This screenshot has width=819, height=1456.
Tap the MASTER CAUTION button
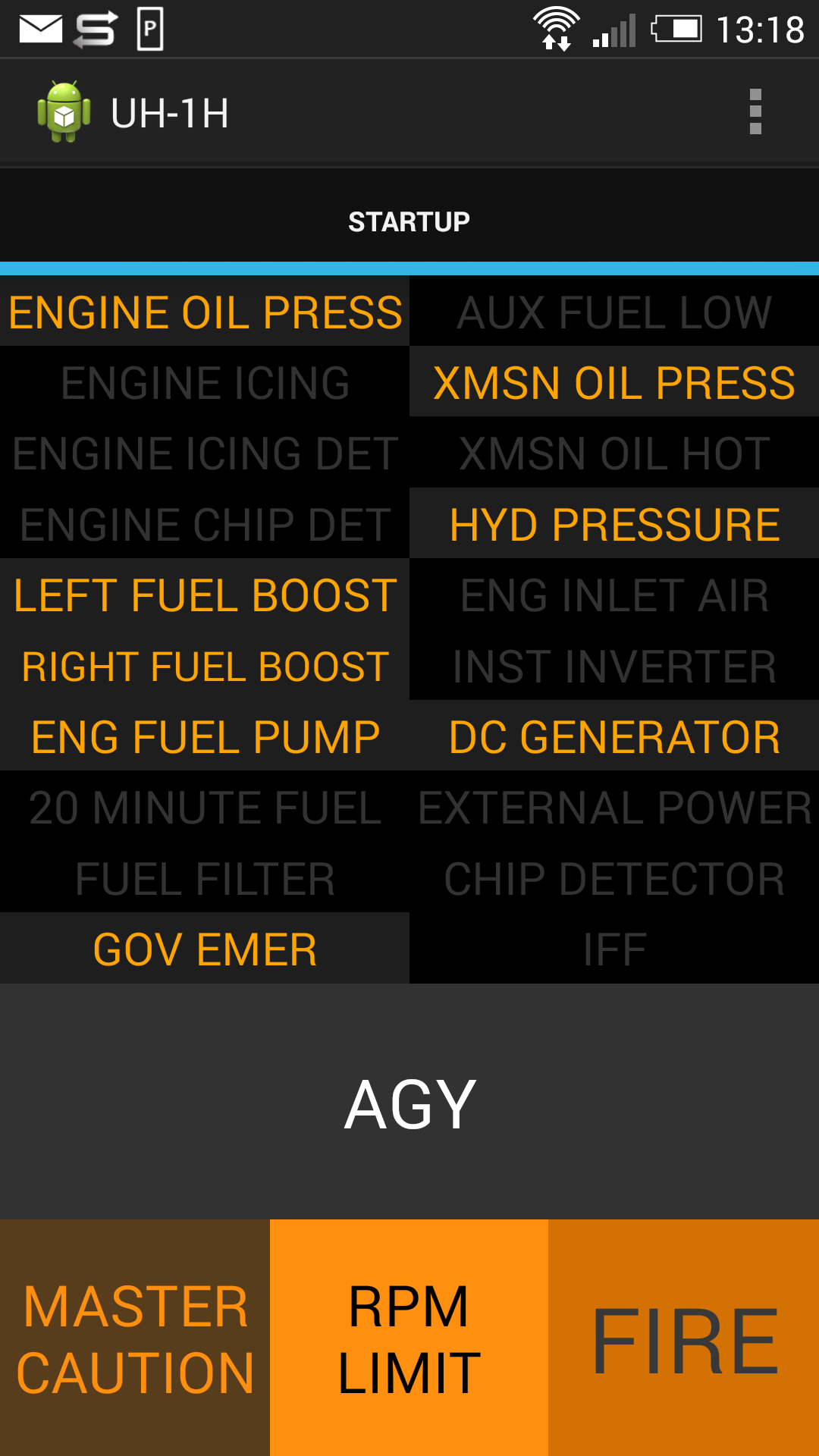pos(135,1338)
